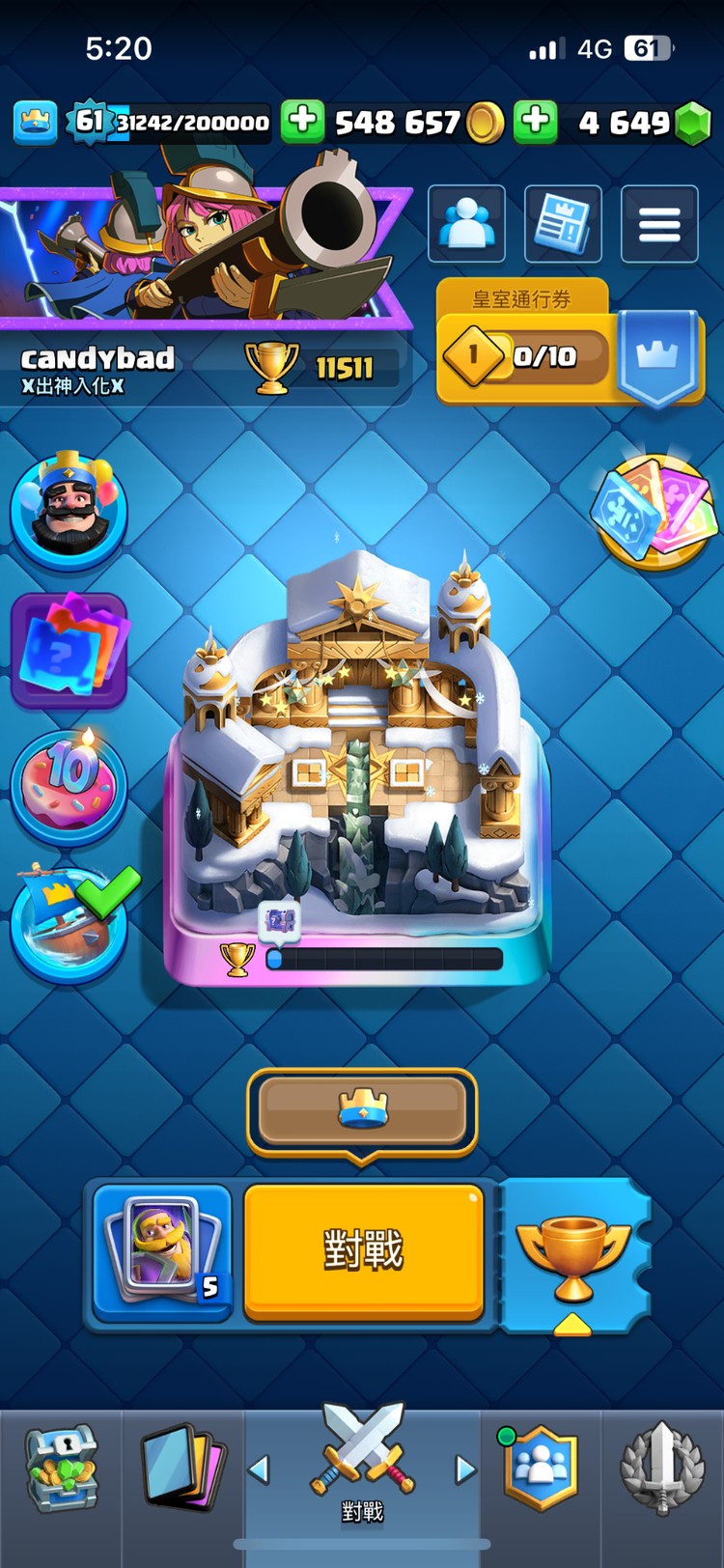Change the battle deck card selector
Viewport: 724px width, 1568px height.
[x=162, y=1252]
